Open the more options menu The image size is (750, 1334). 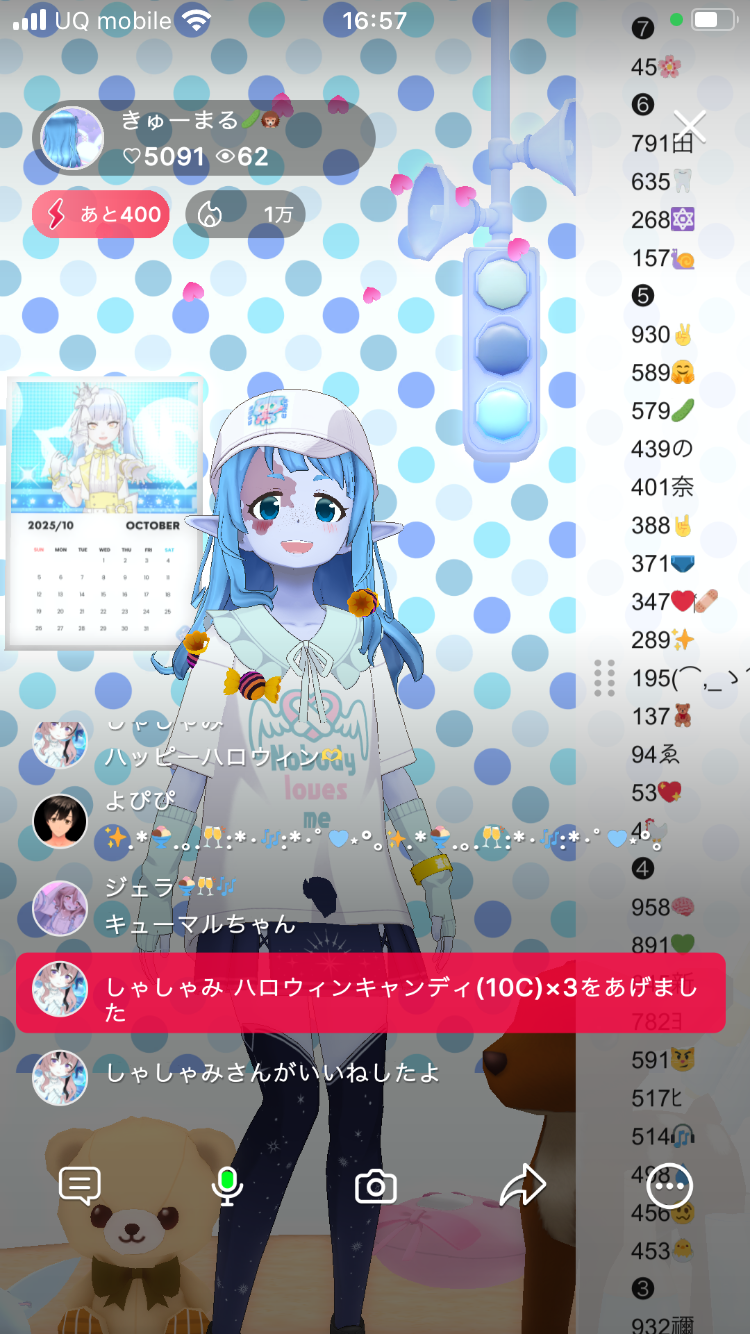[x=669, y=1186]
